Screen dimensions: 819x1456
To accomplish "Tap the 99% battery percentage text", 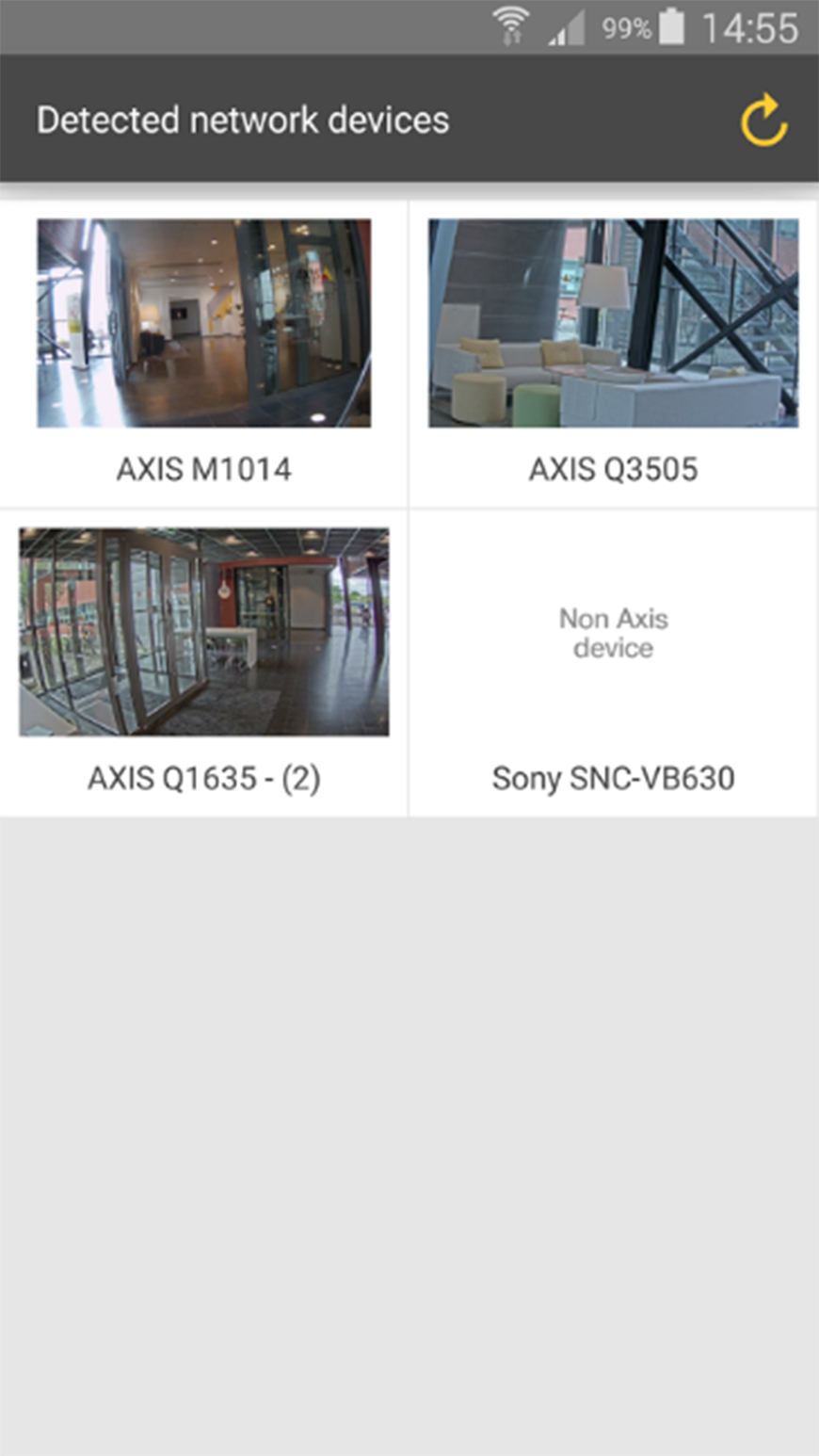I will tap(623, 28).
